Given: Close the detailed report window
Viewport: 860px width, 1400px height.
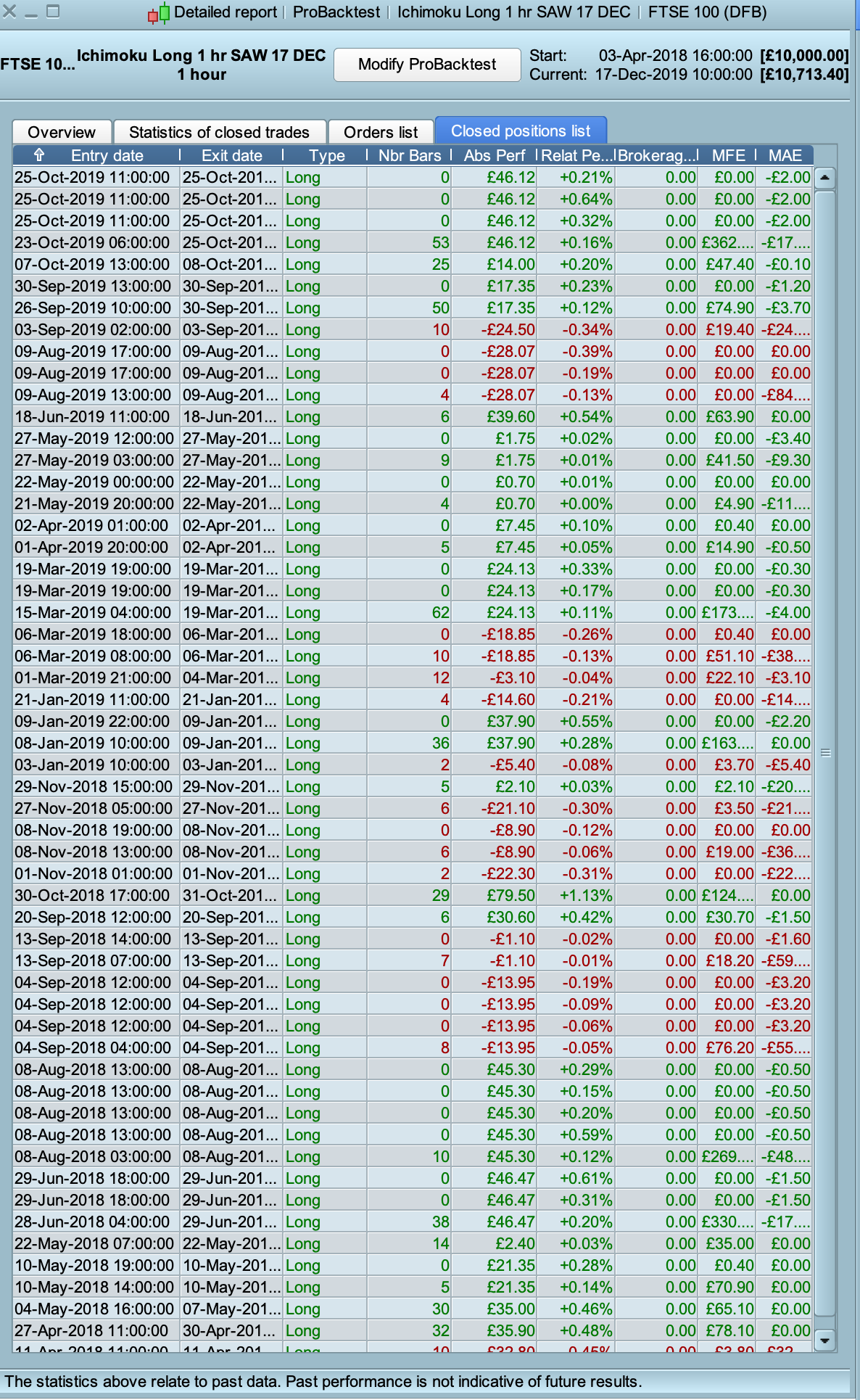Looking at the screenshot, I should point(9,11).
